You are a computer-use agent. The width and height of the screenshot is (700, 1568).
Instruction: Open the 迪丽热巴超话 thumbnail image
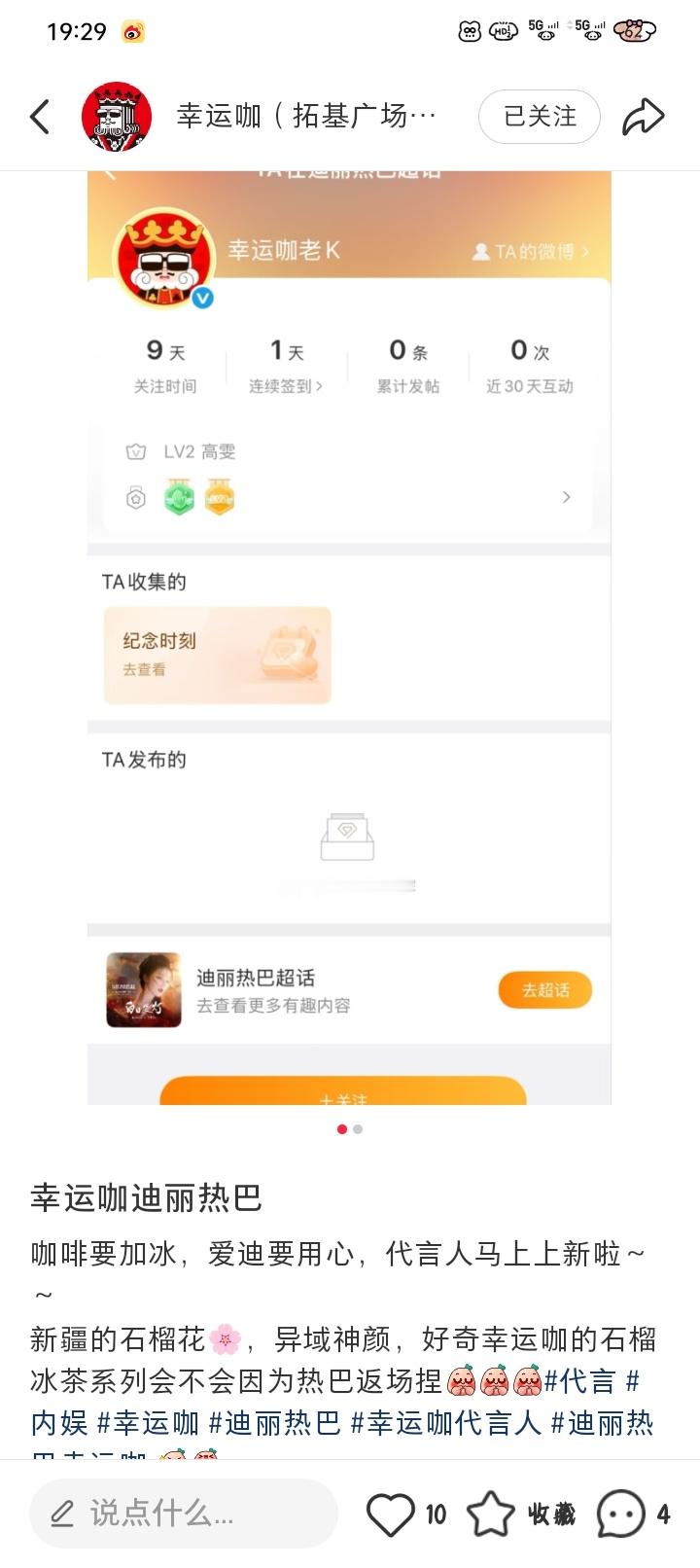(x=144, y=989)
